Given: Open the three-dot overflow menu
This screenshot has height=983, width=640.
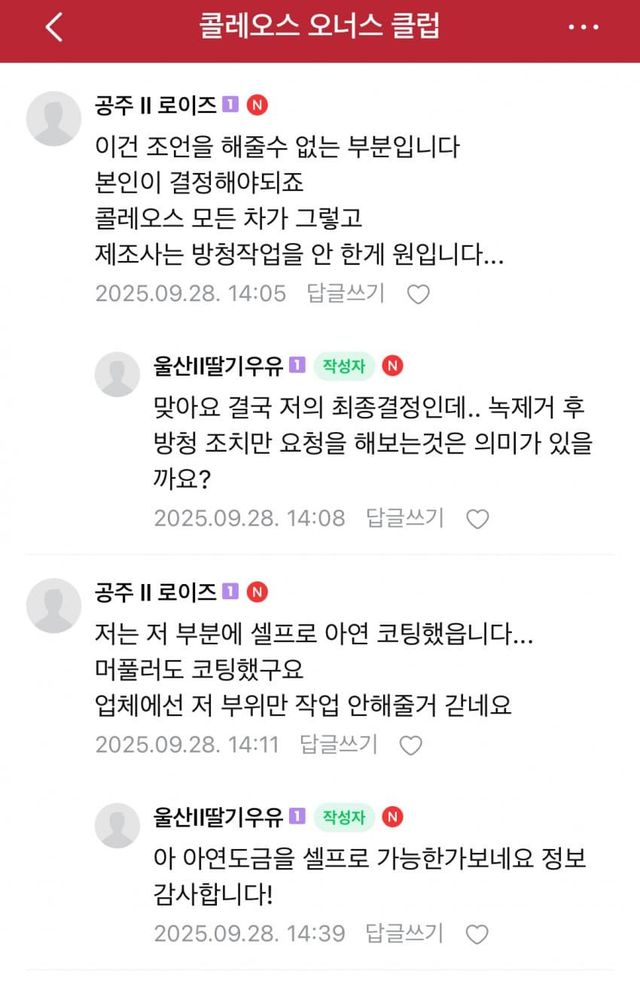Looking at the screenshot, I should pyautogui.click(x=583, y=28).
